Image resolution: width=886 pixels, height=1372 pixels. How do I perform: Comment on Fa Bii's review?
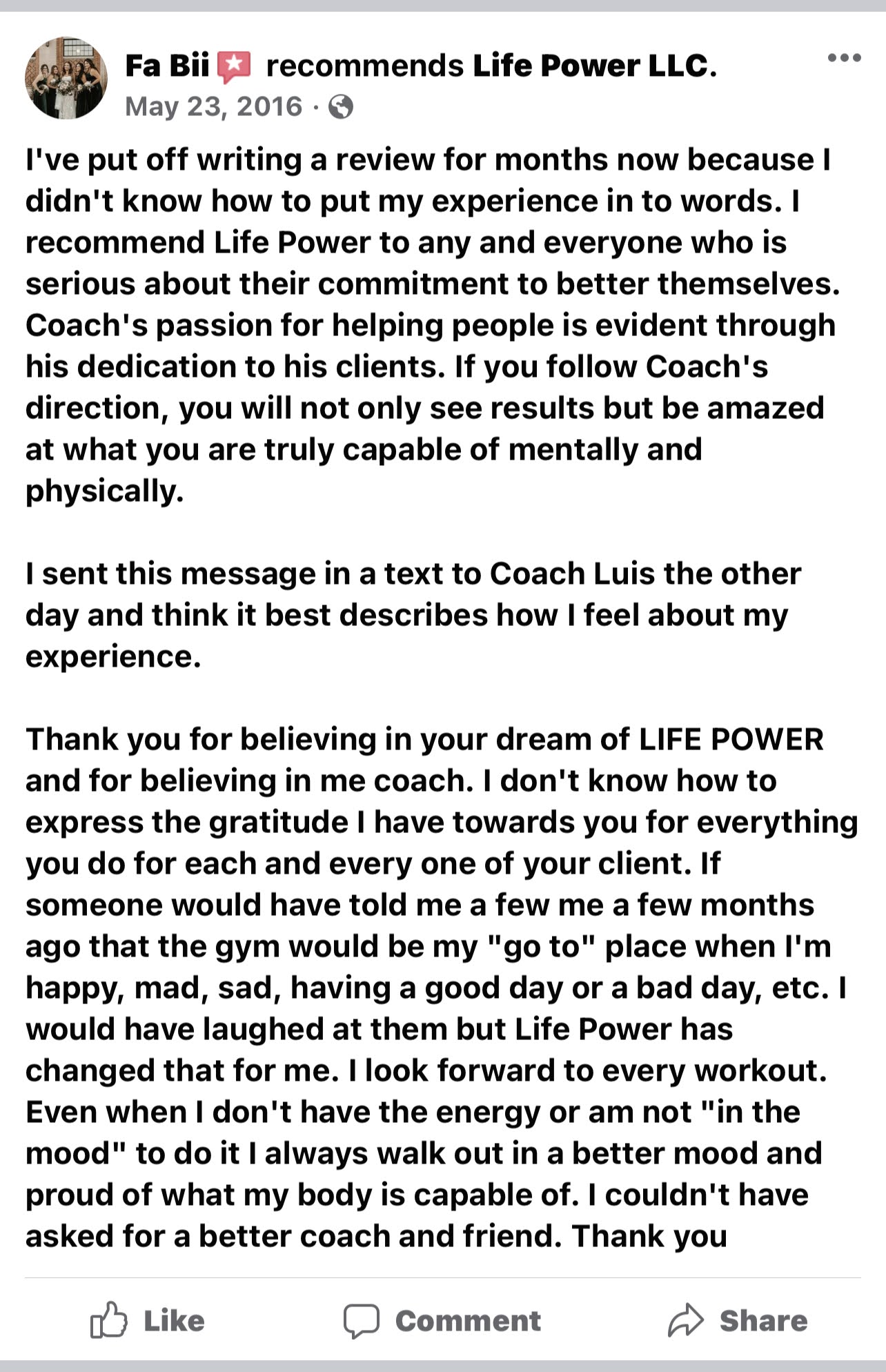[442, 1321]
